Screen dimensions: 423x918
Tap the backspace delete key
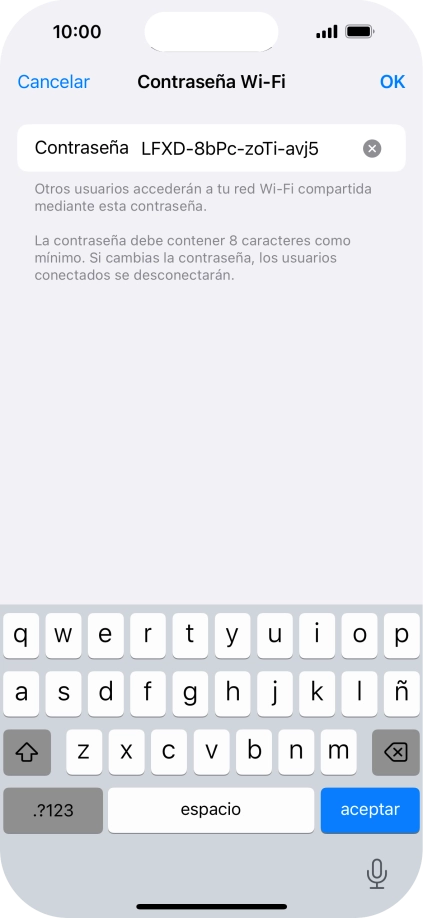[396, 752]
